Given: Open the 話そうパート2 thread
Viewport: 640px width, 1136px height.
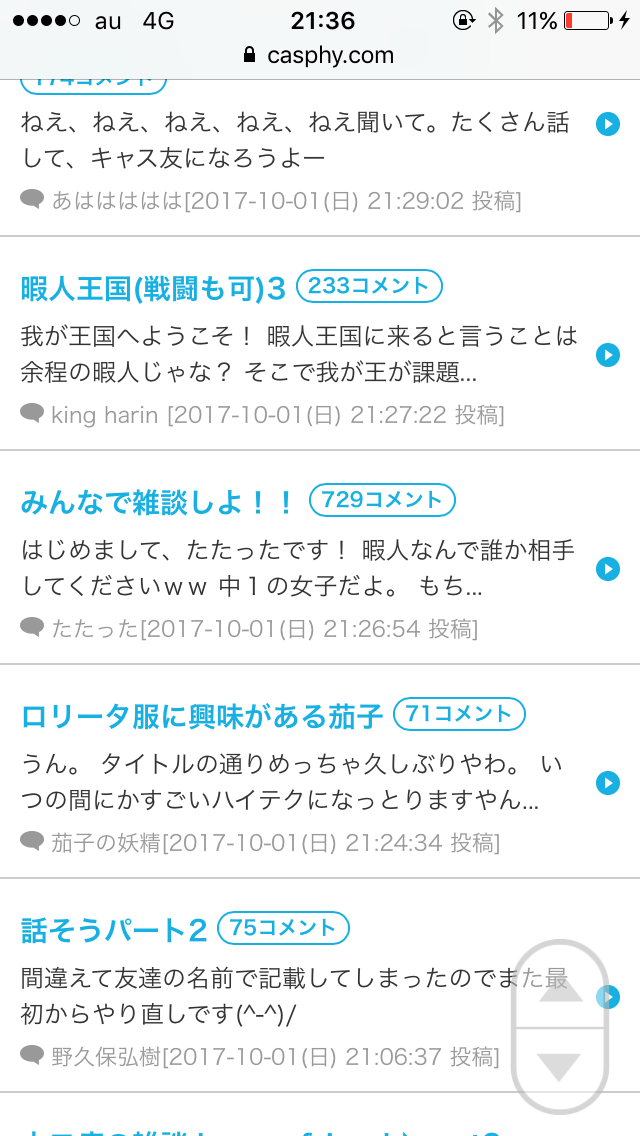Looking at the screenshot, I should click(x=114, y=930).
